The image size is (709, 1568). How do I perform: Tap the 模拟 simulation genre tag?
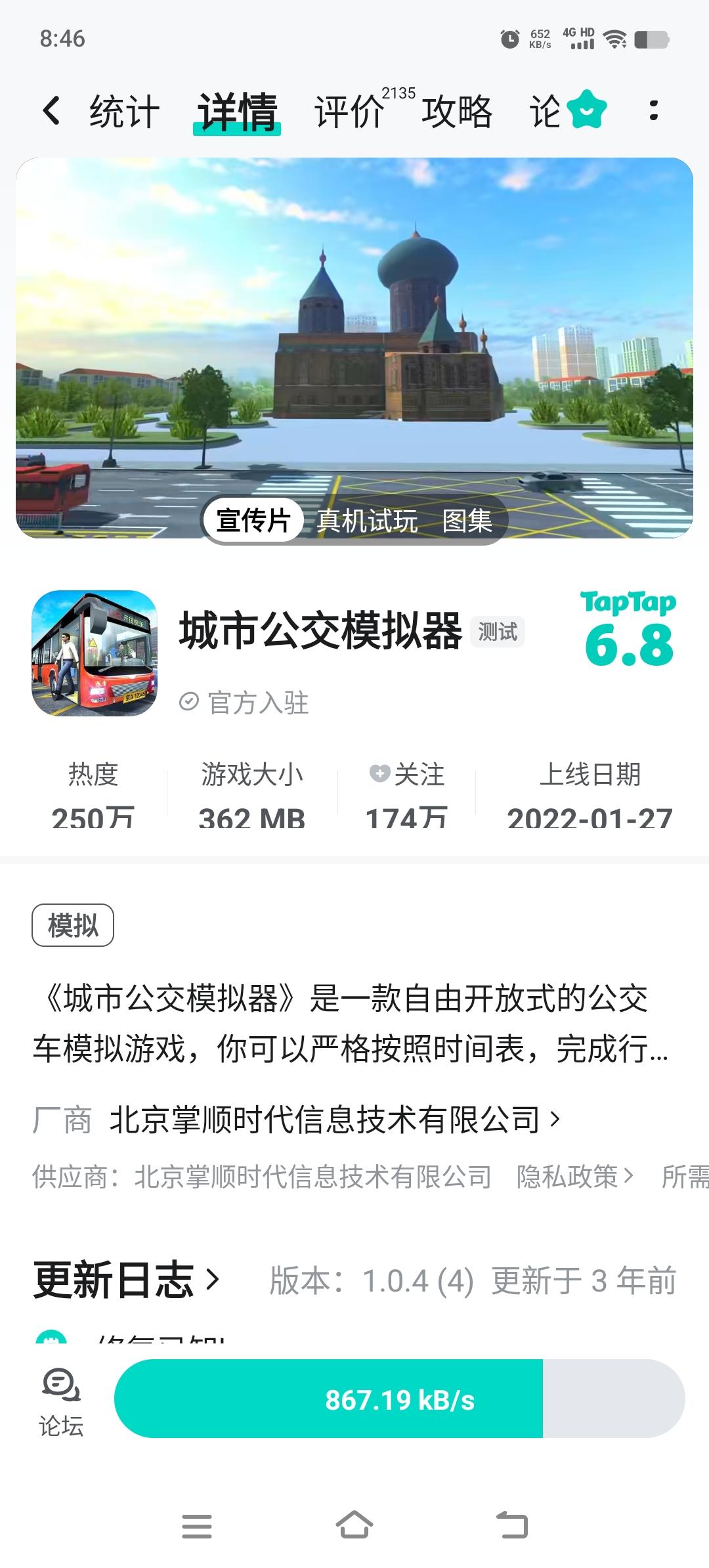74,926
